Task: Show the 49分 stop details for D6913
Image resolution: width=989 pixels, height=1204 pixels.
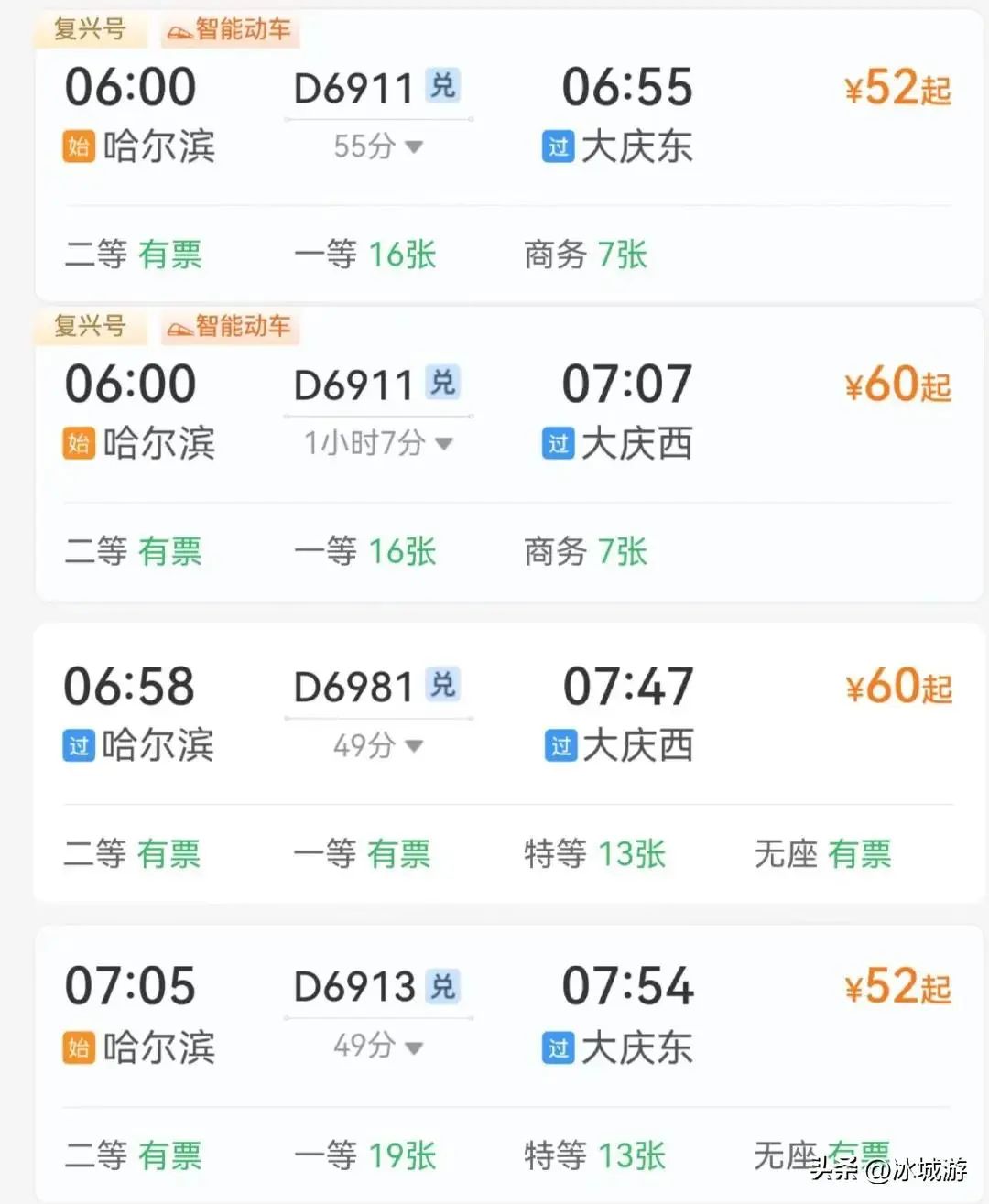Action: [x=377, y=1046]
